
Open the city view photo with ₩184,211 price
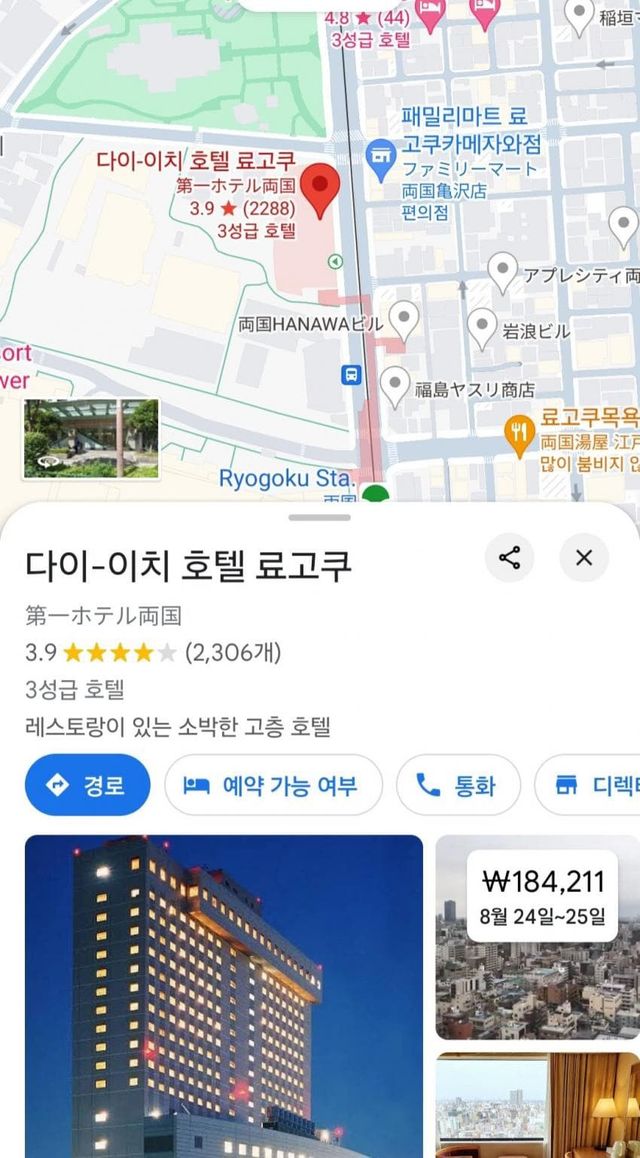pos(537,938)
